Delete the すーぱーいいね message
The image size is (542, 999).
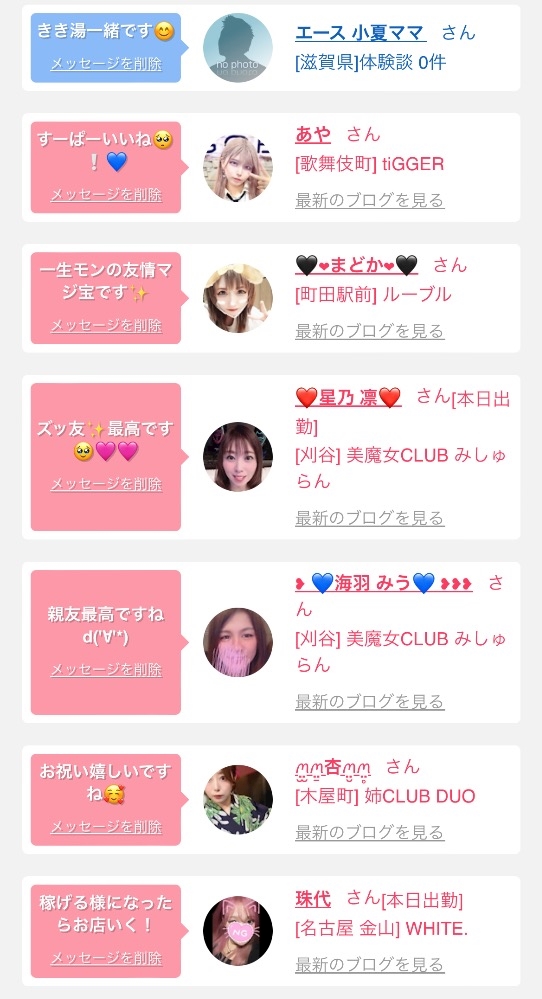tap(106, 194)
